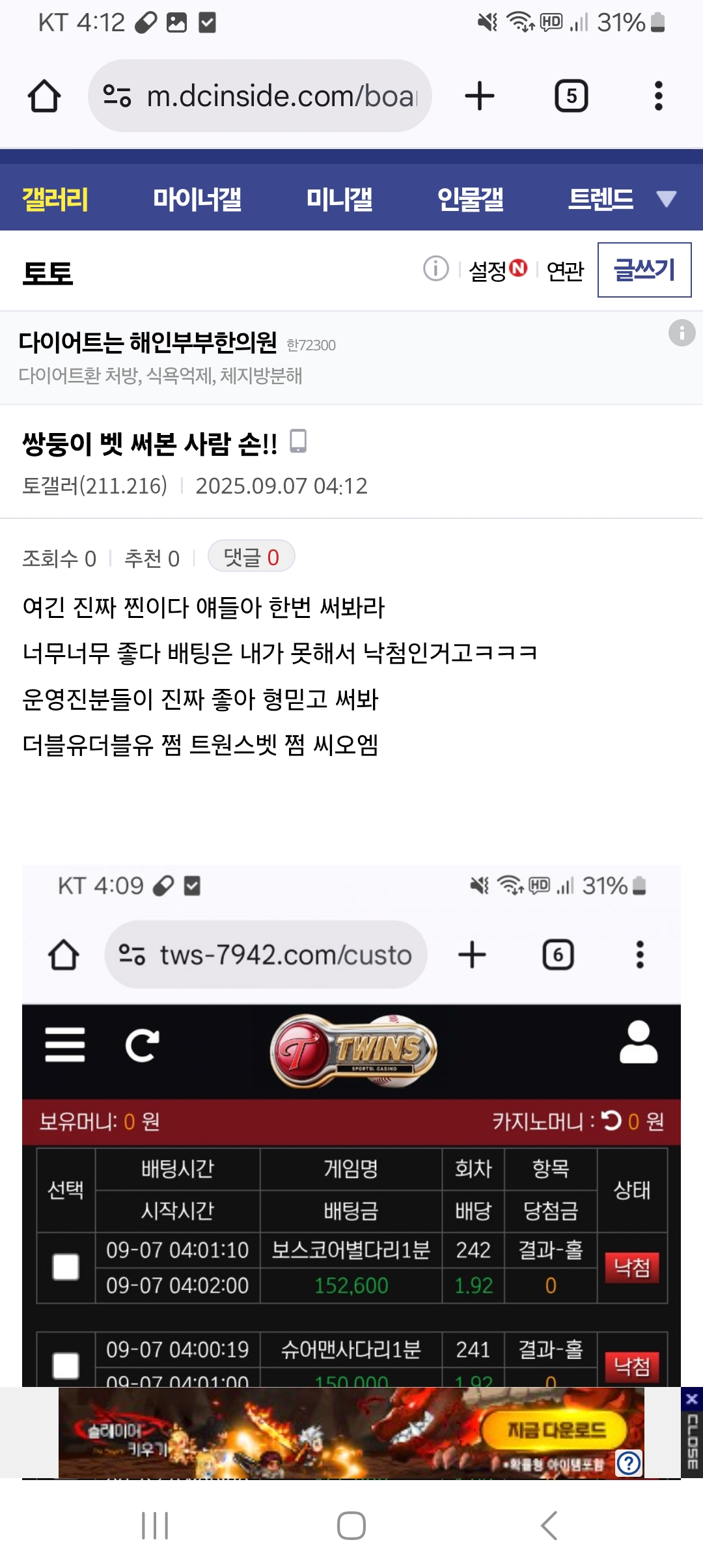Expand the top menu dropdown arrow
The height and width of the screenshot is (1568, 703).
coord(666,199)
